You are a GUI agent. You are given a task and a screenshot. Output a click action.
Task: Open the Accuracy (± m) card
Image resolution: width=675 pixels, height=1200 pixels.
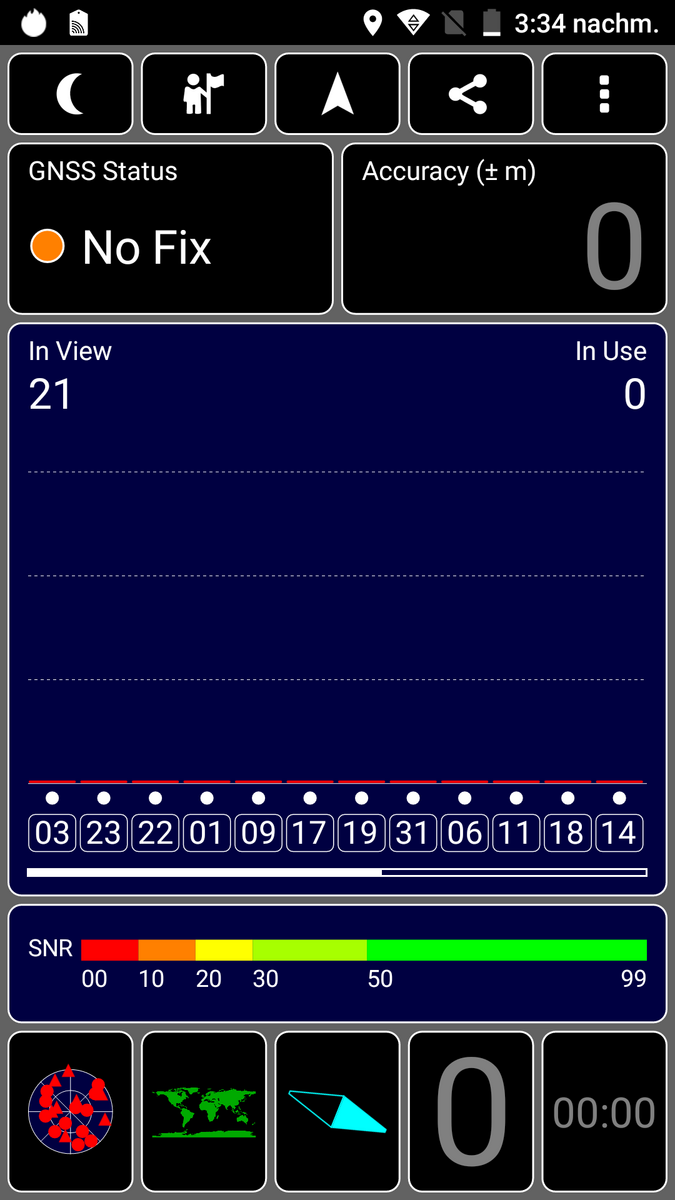click(504, 229)
